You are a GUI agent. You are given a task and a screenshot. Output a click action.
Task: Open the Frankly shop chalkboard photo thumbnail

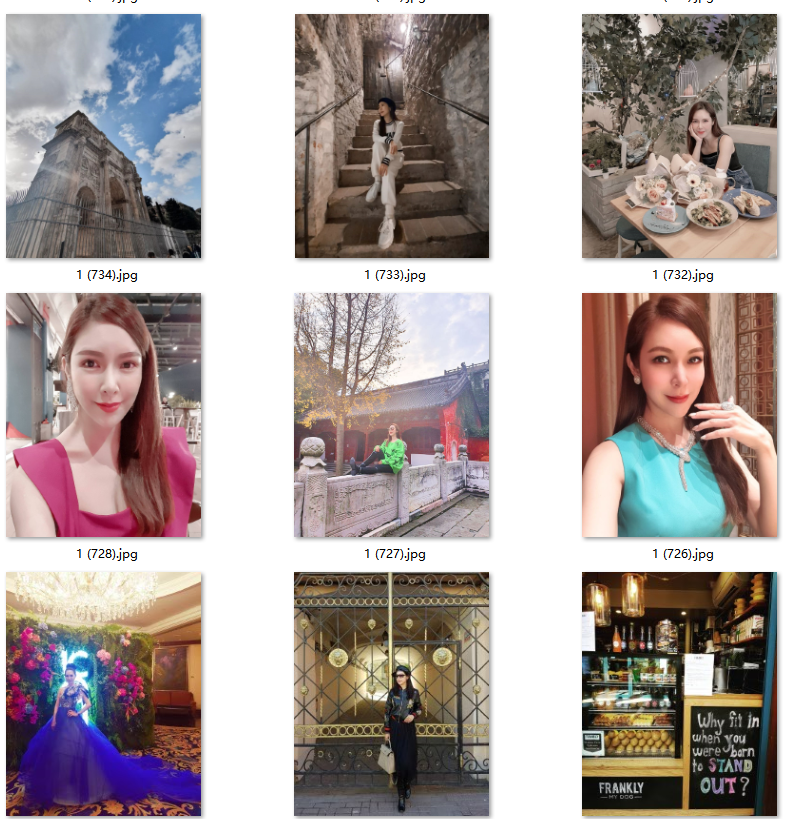(x=679, y=694)
